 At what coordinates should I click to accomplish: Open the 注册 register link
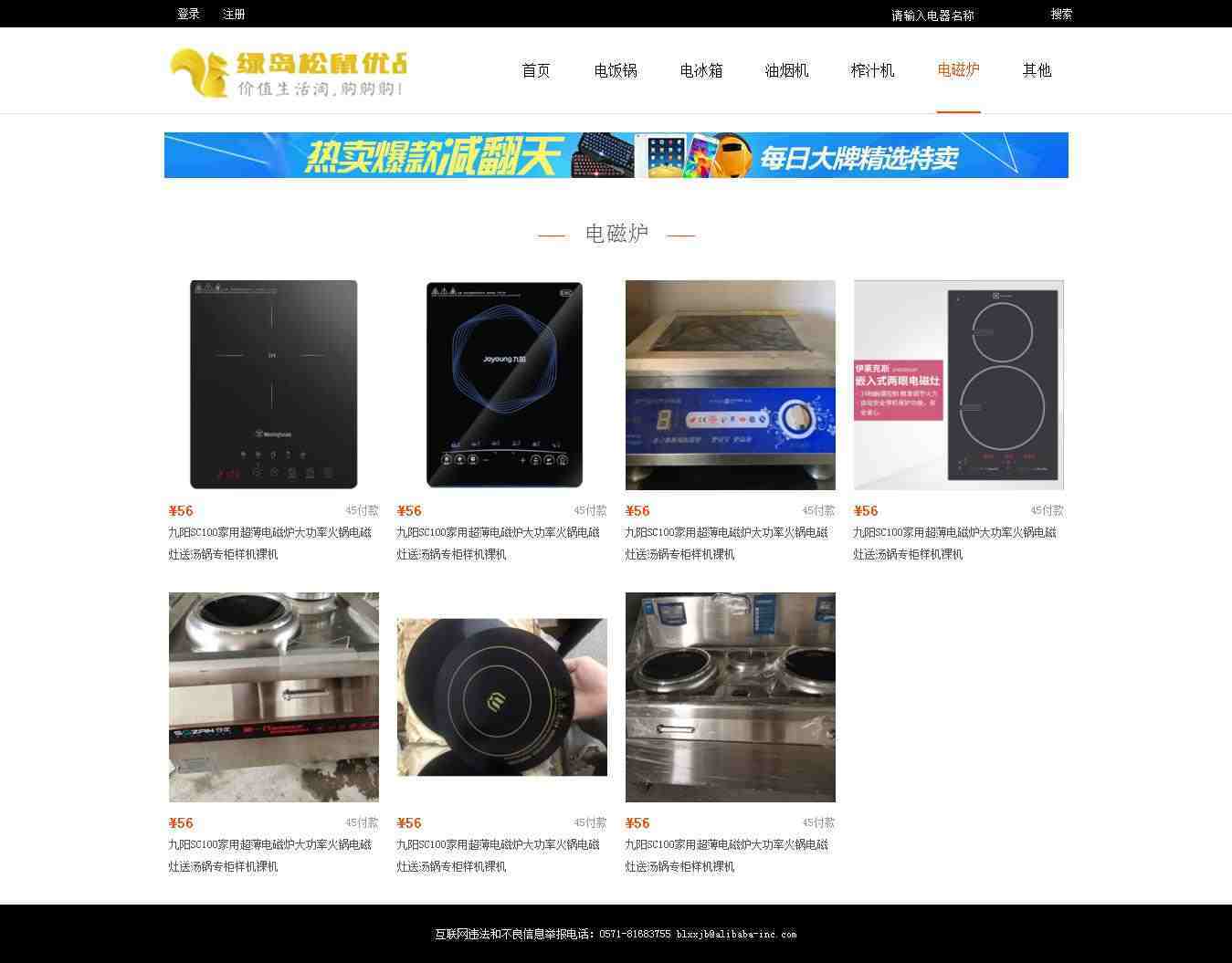(x=234, y=14)
